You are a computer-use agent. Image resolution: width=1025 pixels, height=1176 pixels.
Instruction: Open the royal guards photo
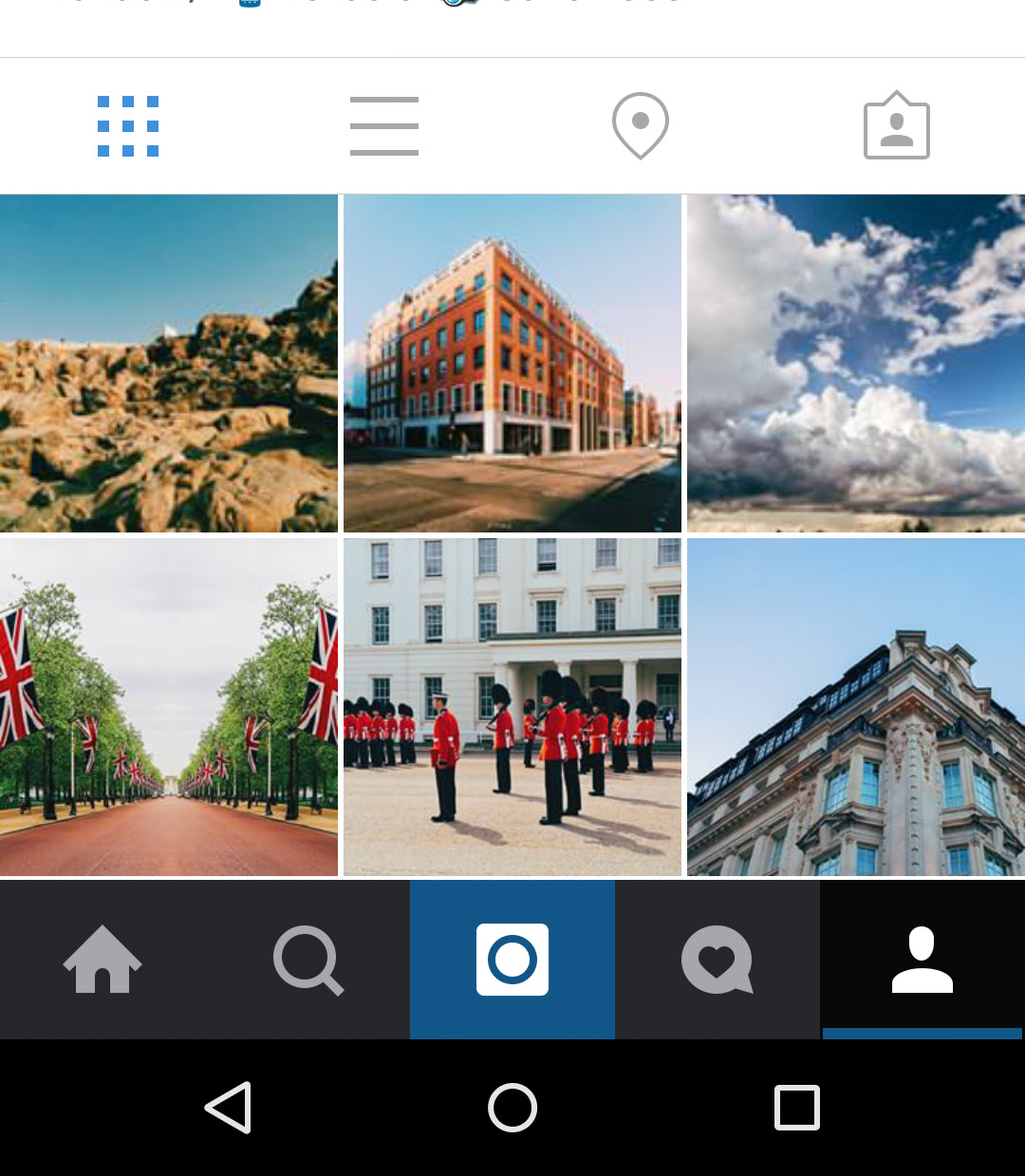[512, 707]
